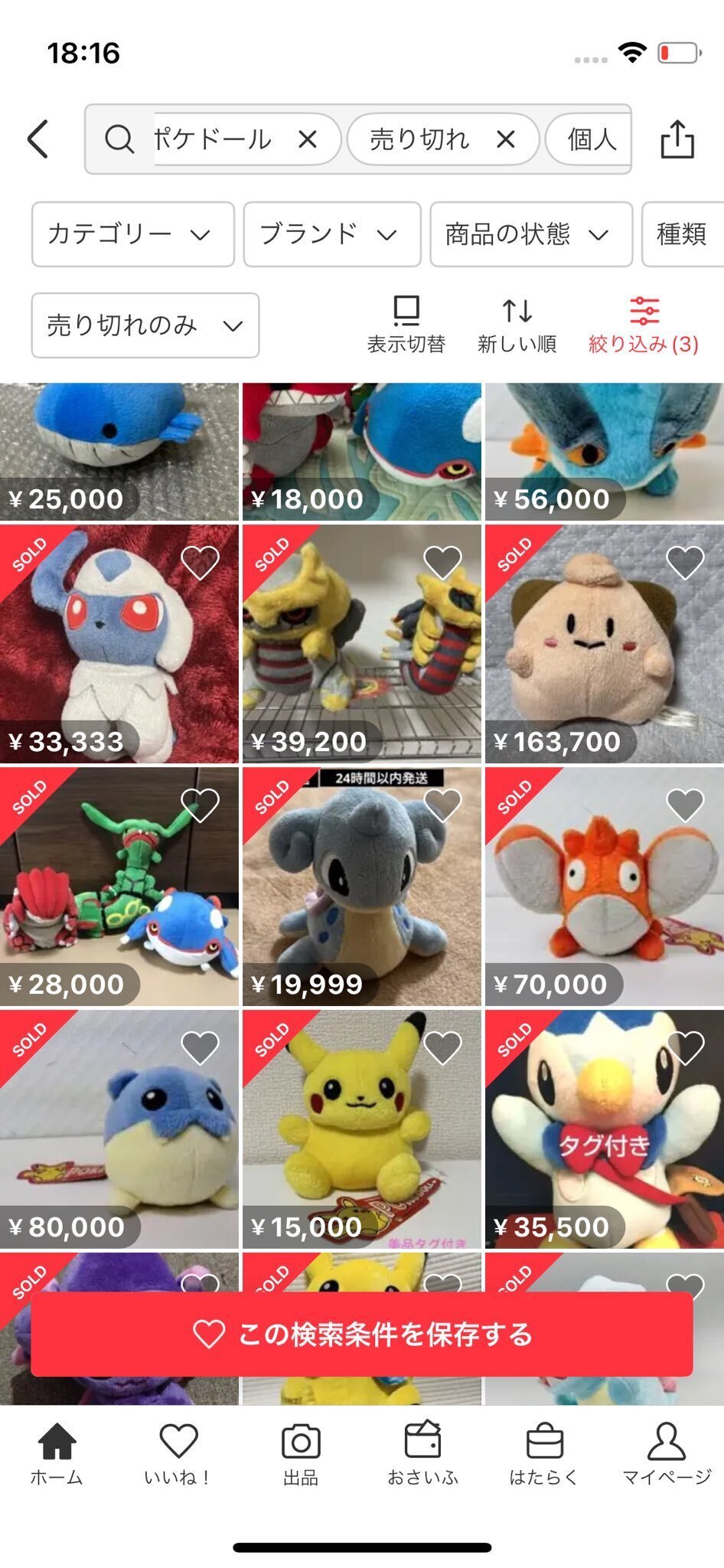Open 絞り込み(3) filter settings icon

(647, 308)
